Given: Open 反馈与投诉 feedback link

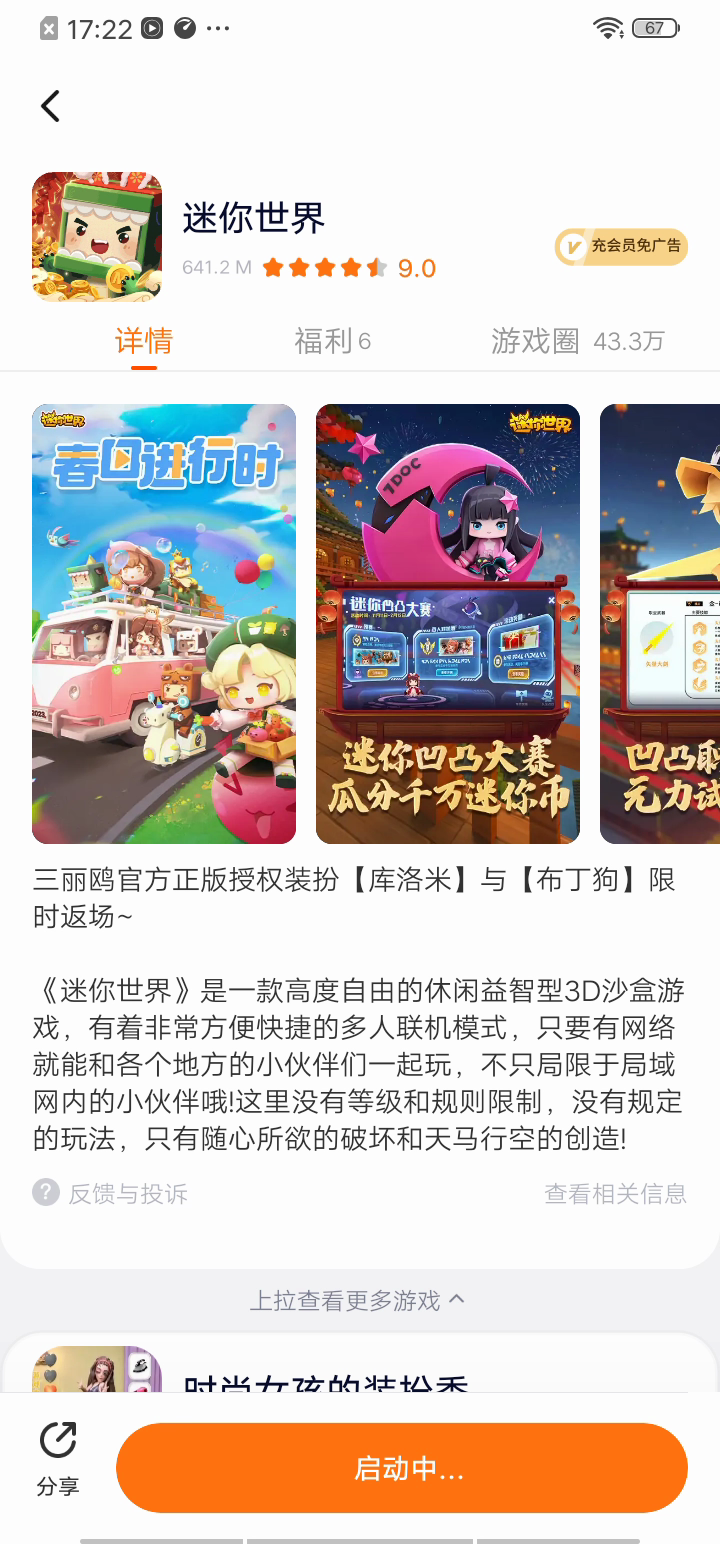Looking at the screenshot, I should click(111, 1193).
